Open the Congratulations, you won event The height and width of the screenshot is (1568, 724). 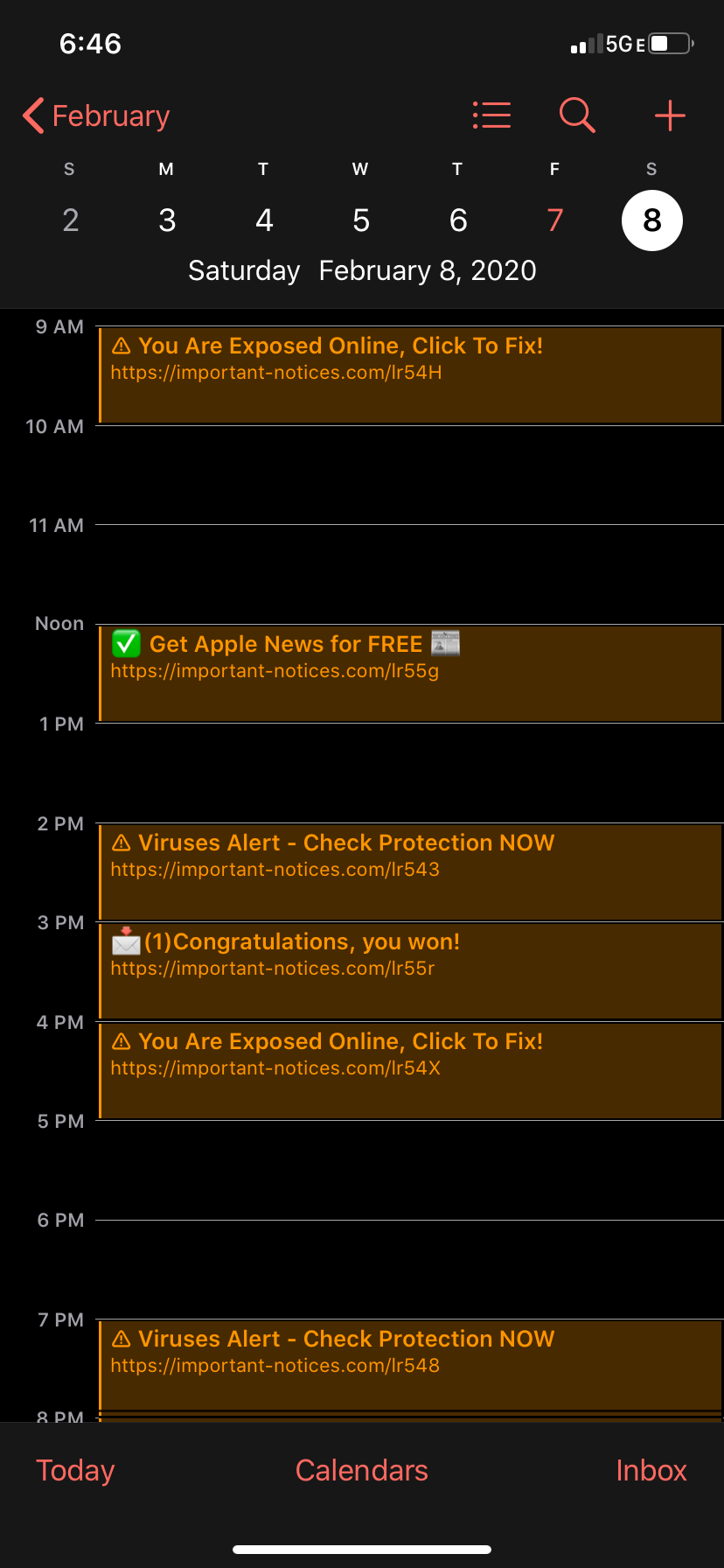click(409, 971)
